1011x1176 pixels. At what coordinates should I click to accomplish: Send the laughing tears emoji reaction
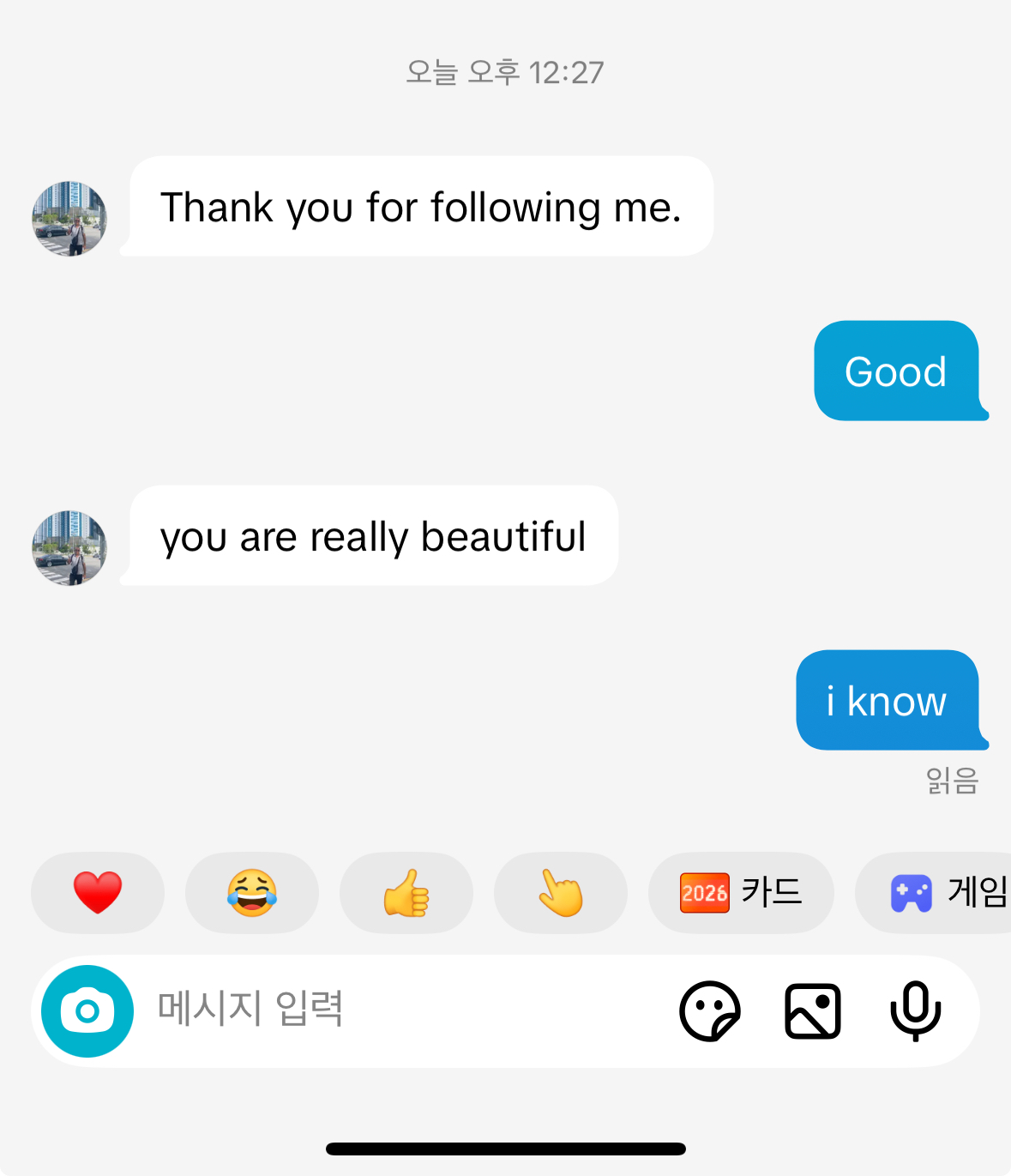pos(252,892)
